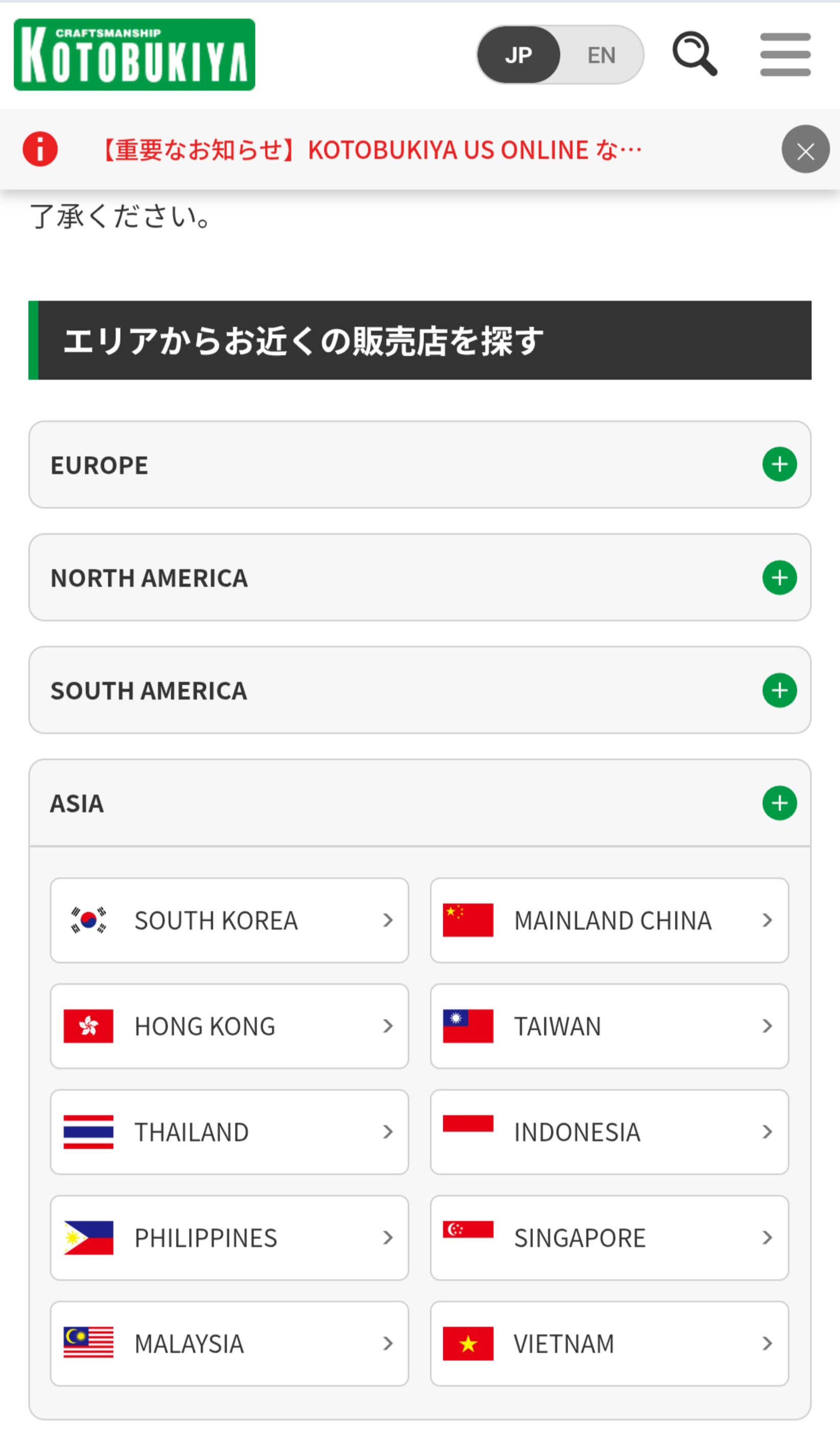Open TAIWAN retailers

click(610, 1027)
